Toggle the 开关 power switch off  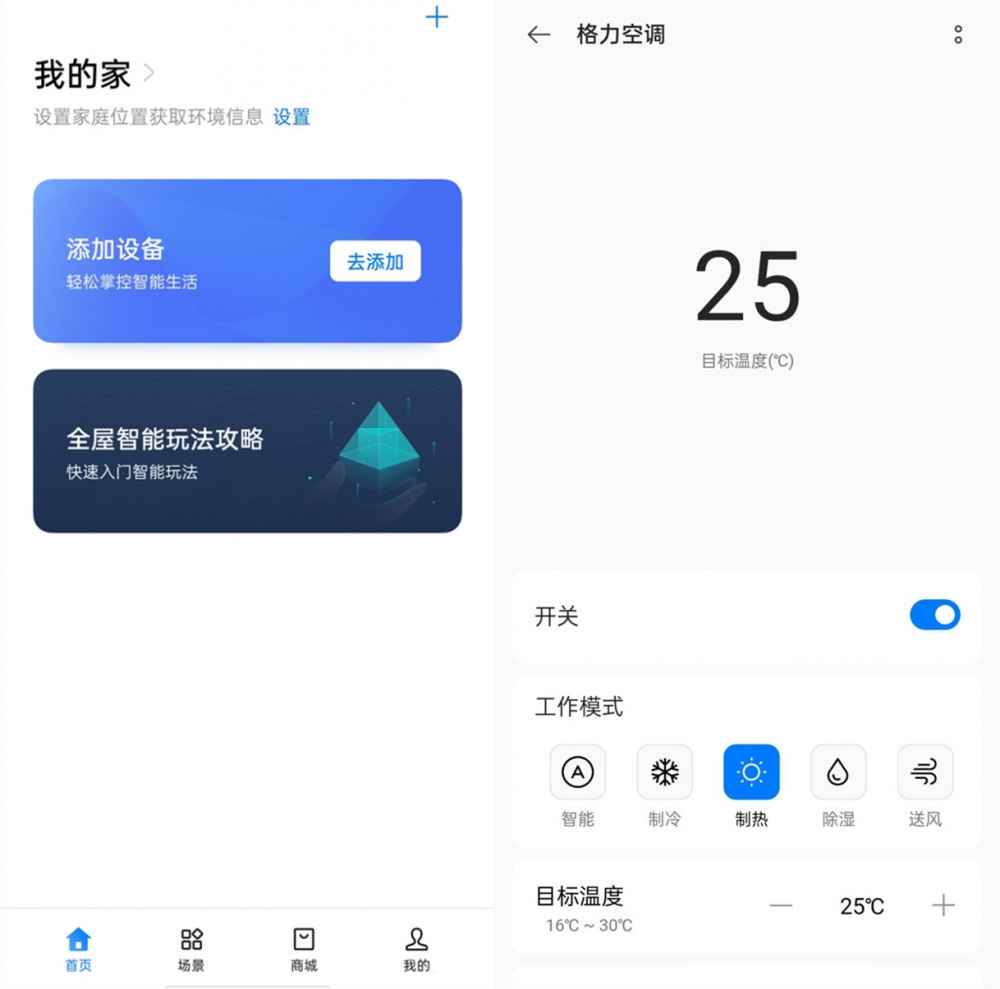[934, 615]
